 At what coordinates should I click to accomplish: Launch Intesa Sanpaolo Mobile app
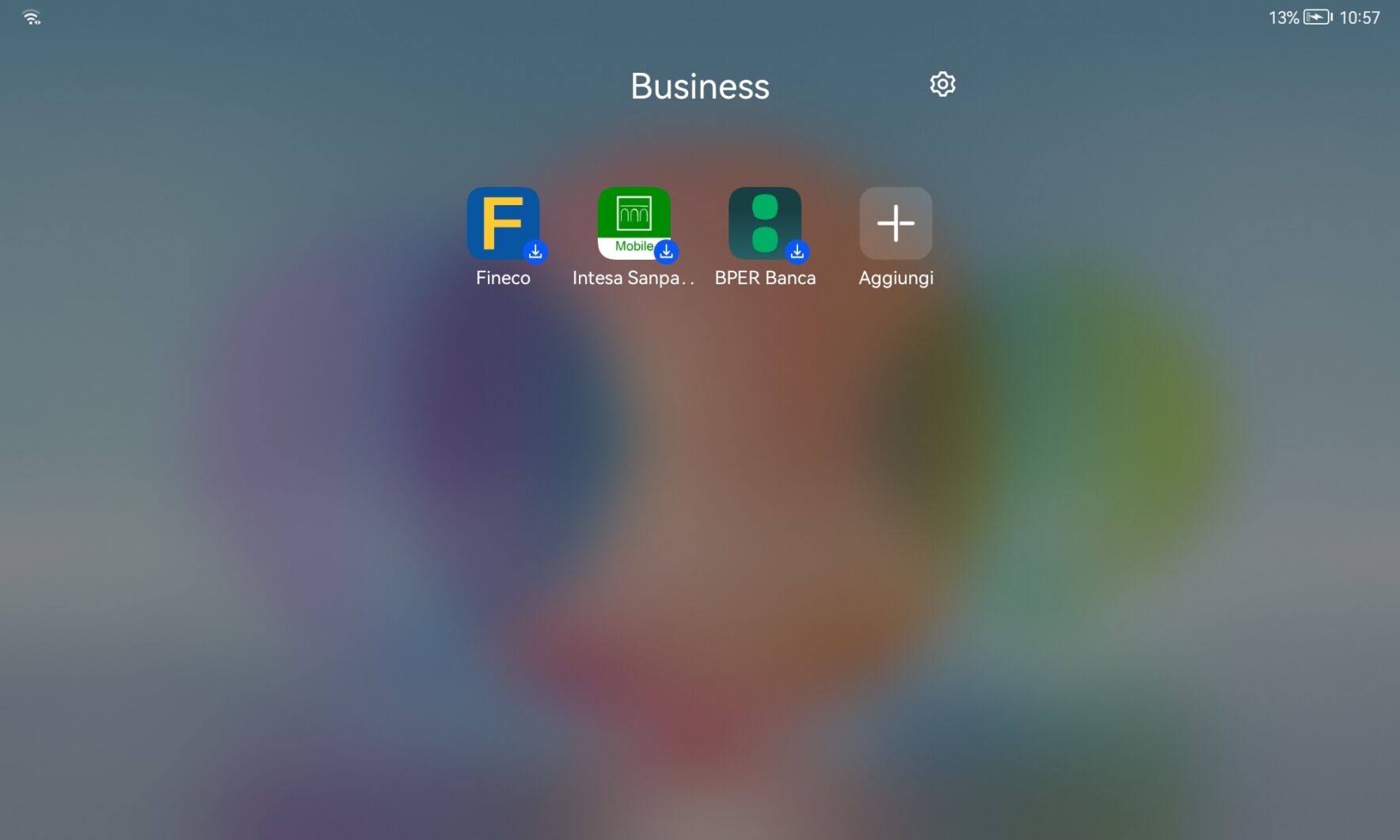pyautogui.click(x=633, y=223)
